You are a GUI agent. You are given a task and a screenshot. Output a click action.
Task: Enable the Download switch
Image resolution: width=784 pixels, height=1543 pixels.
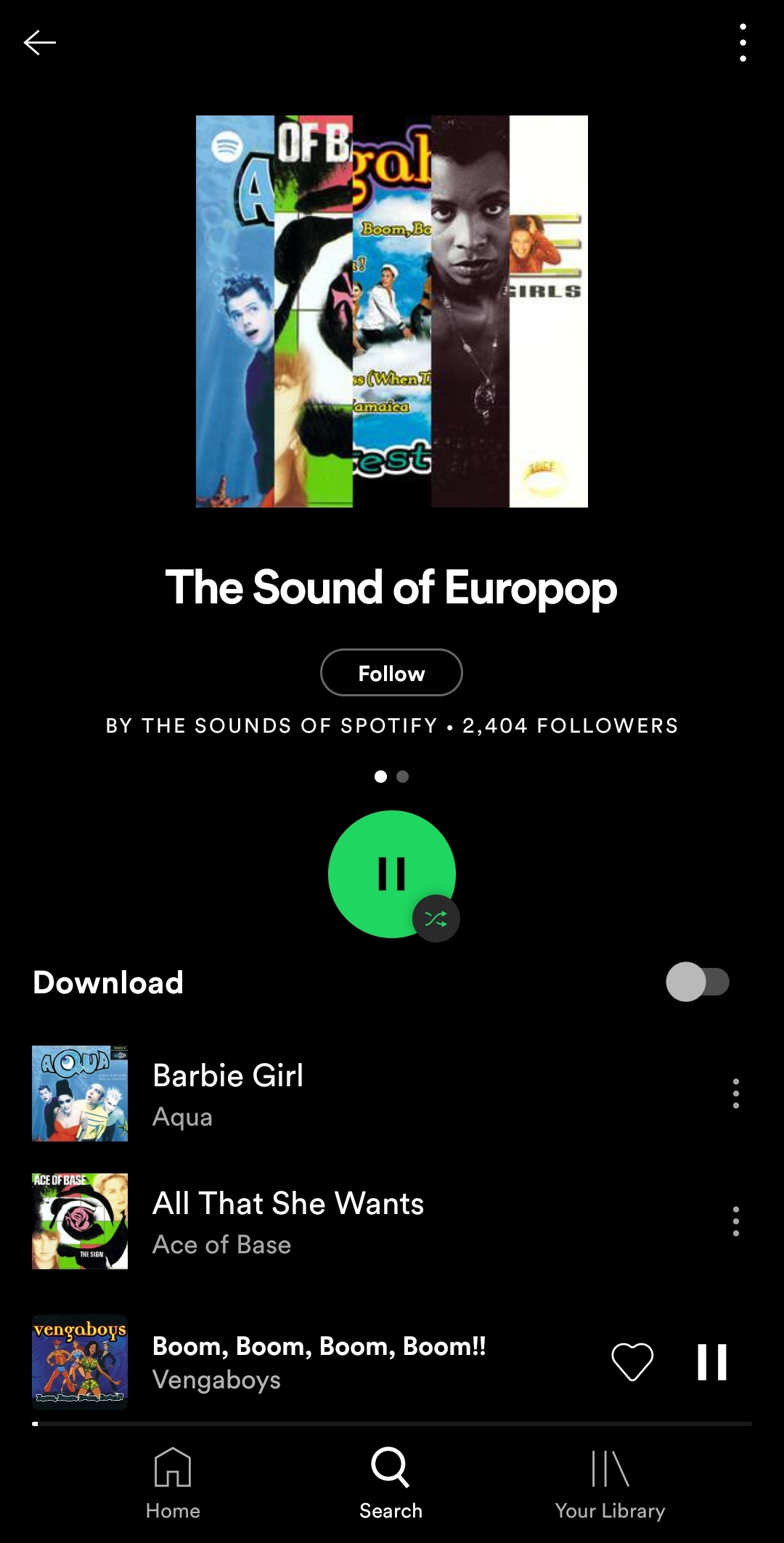tap(697, 982)
